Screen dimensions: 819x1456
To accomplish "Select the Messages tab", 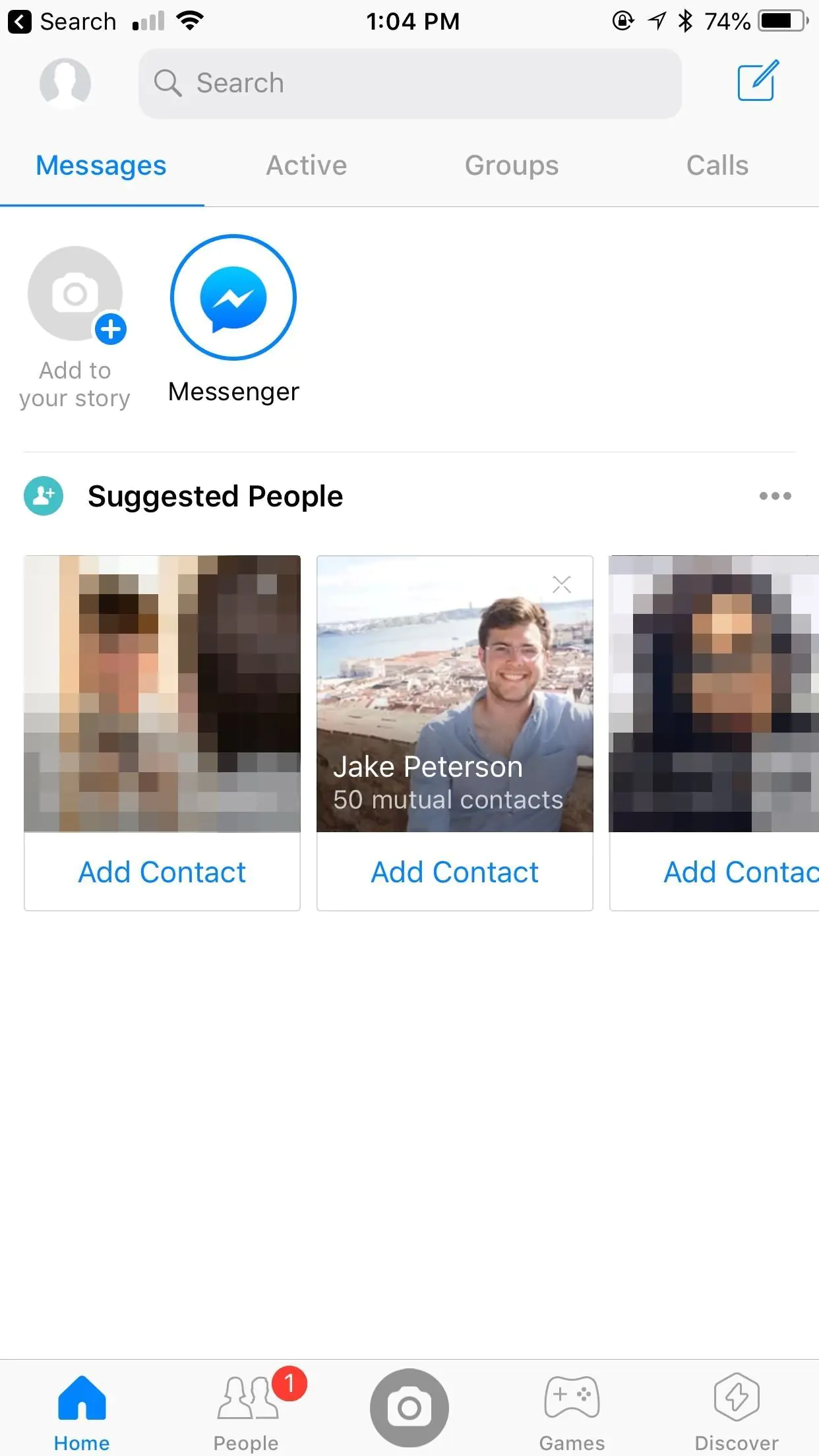I will click(101, 166).
